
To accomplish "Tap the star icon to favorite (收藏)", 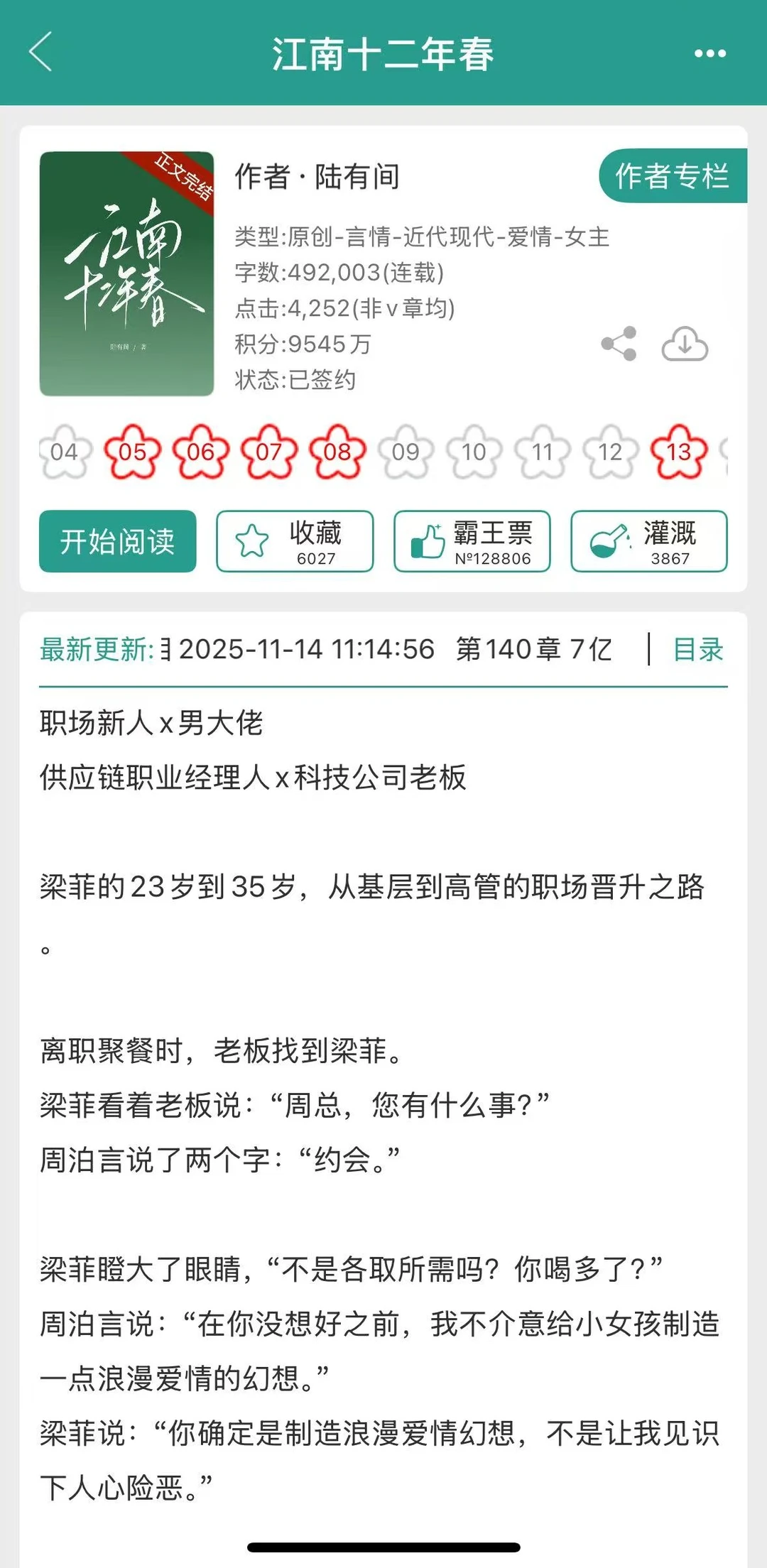I will point(251,541).
